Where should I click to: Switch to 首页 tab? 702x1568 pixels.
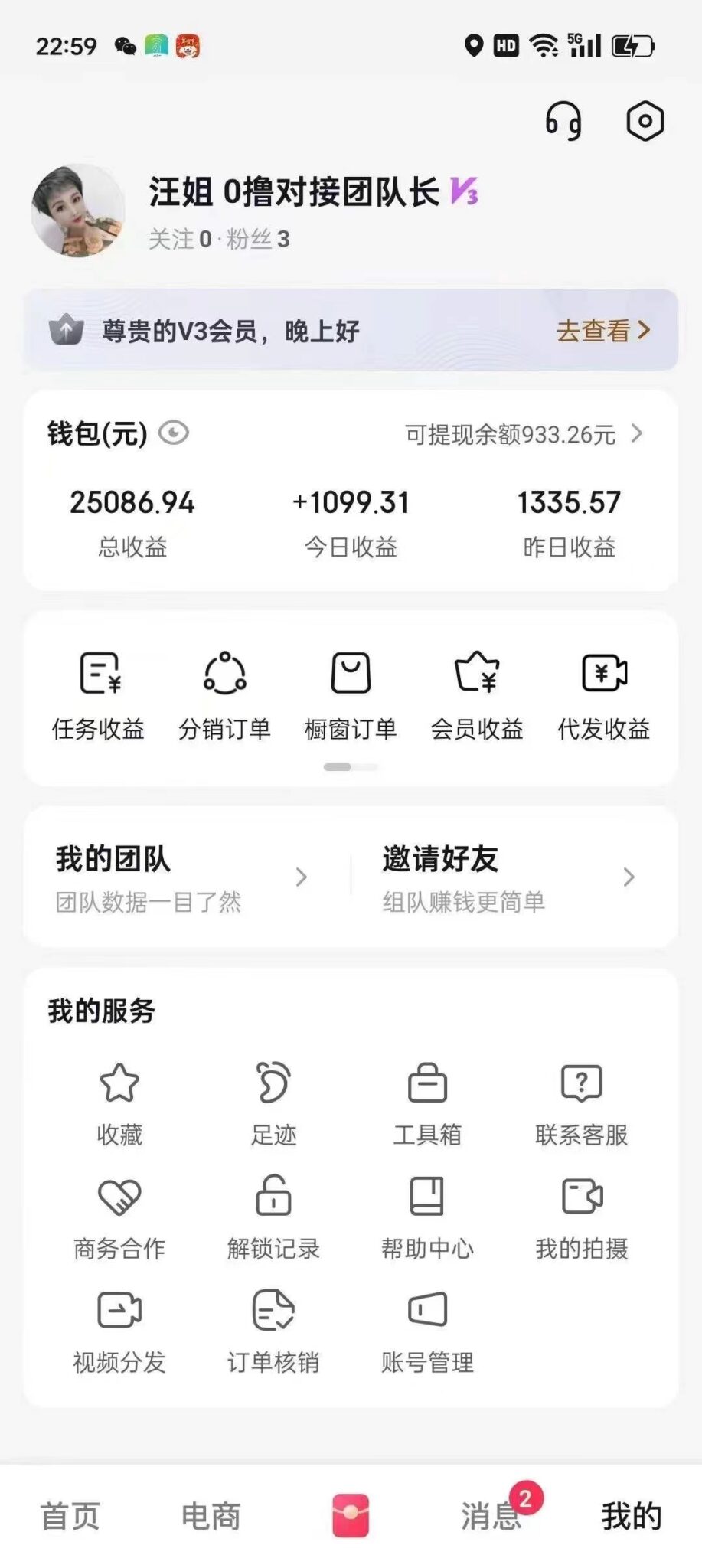coord(70,1516)
